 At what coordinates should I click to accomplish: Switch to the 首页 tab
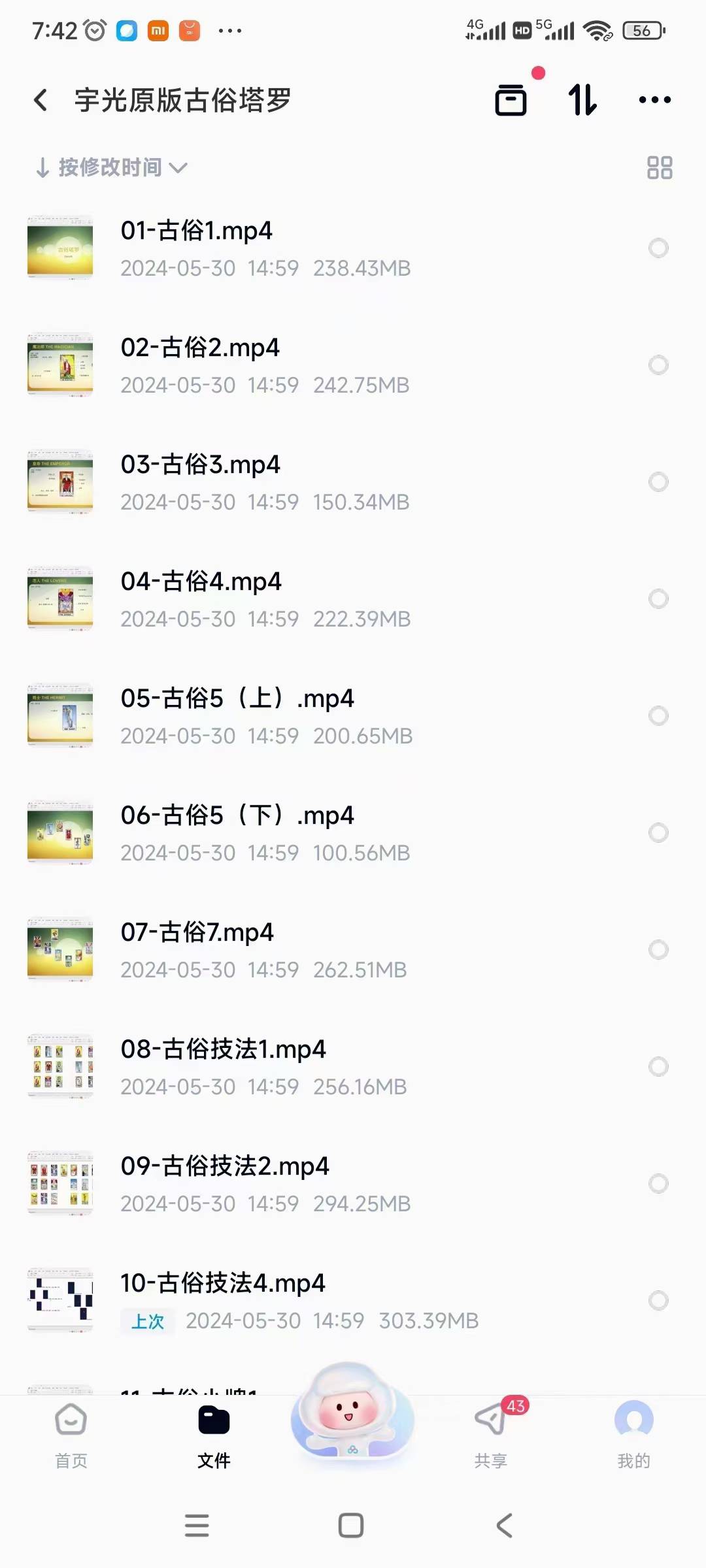71,1432
